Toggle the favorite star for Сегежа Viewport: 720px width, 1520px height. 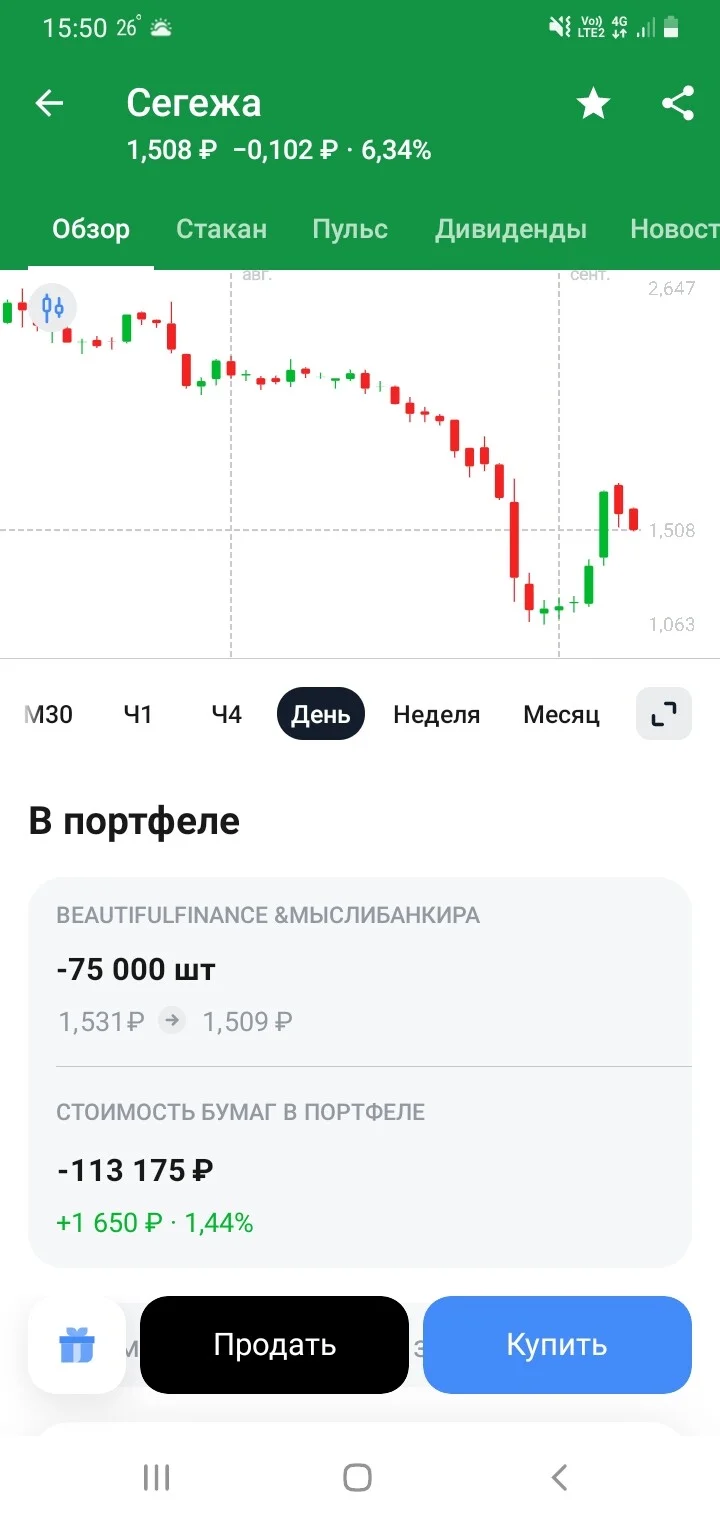(593, 103)
